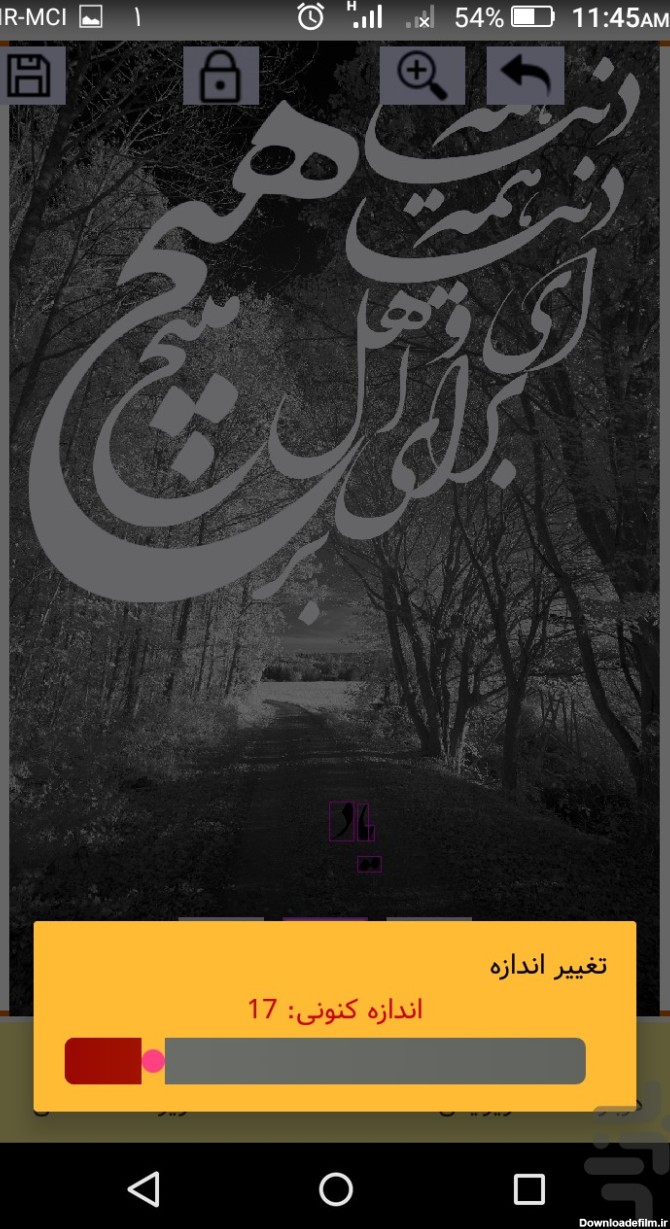Tap the undo arrow icon
670x1229 pixels.
point(525,76)
